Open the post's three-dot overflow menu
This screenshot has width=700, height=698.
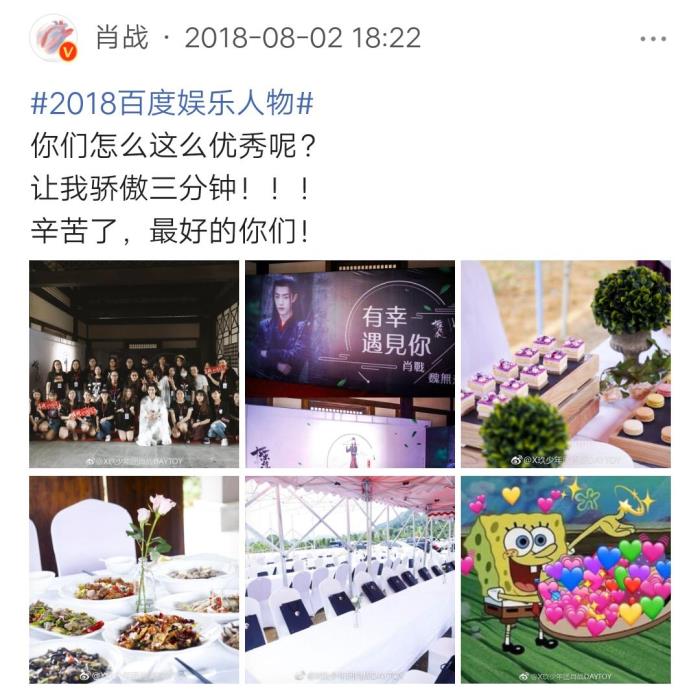(x=653, y=39)
